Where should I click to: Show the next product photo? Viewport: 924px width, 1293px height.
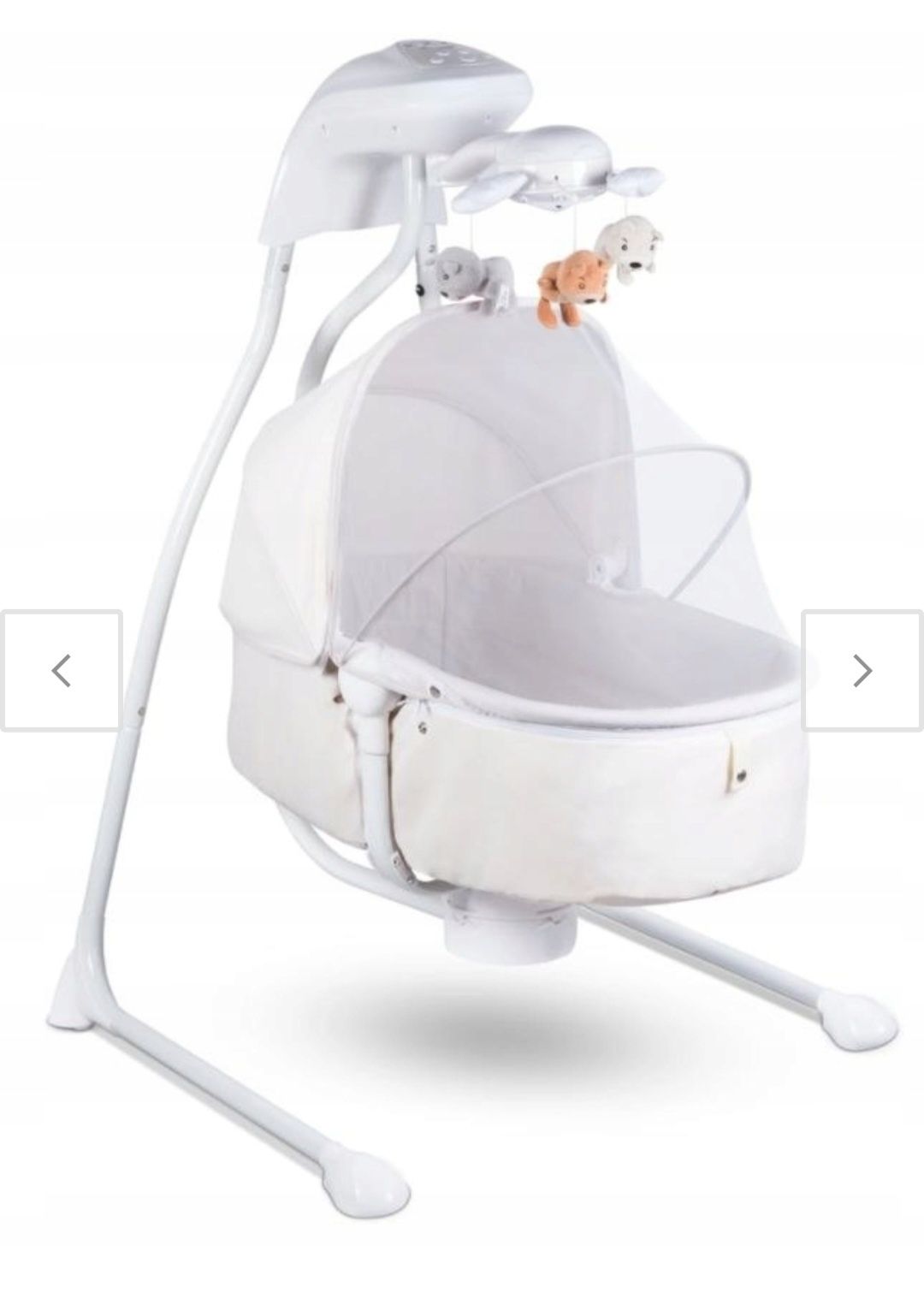[x=862, y=671]
